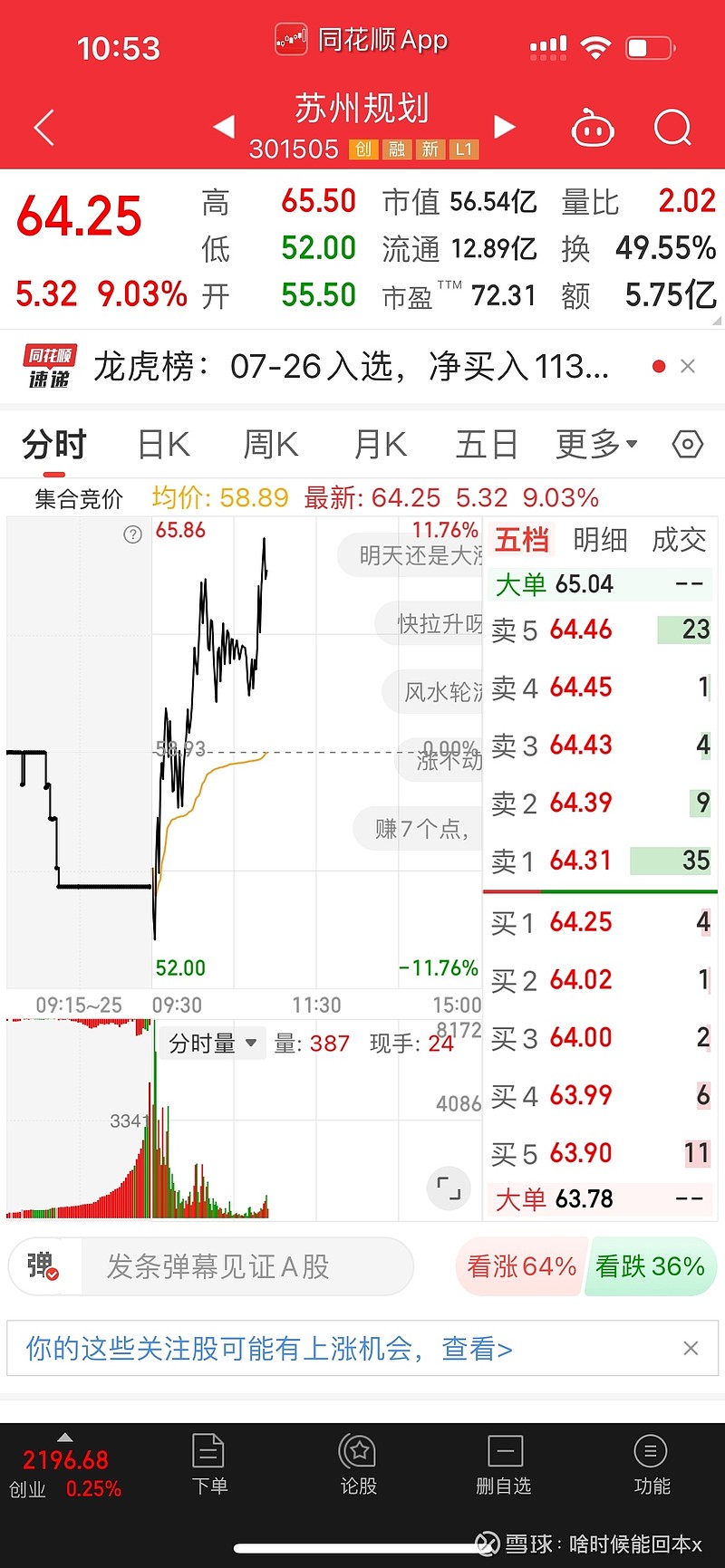The width and height of the screenshot is (725, 1568).
Task: Open chart settings hexagon icon
Action: point(688,445)
